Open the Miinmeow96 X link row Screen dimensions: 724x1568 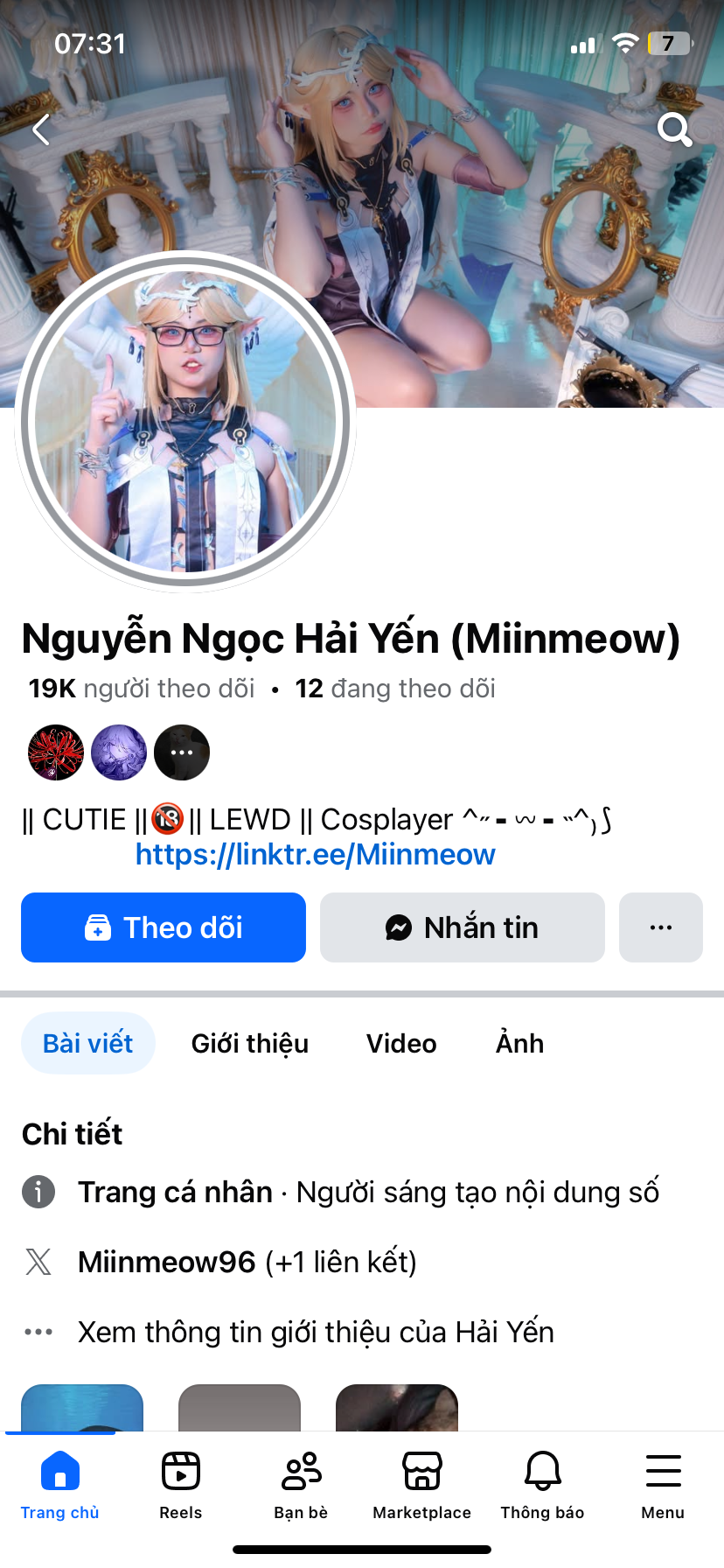tap(247, 1262)
